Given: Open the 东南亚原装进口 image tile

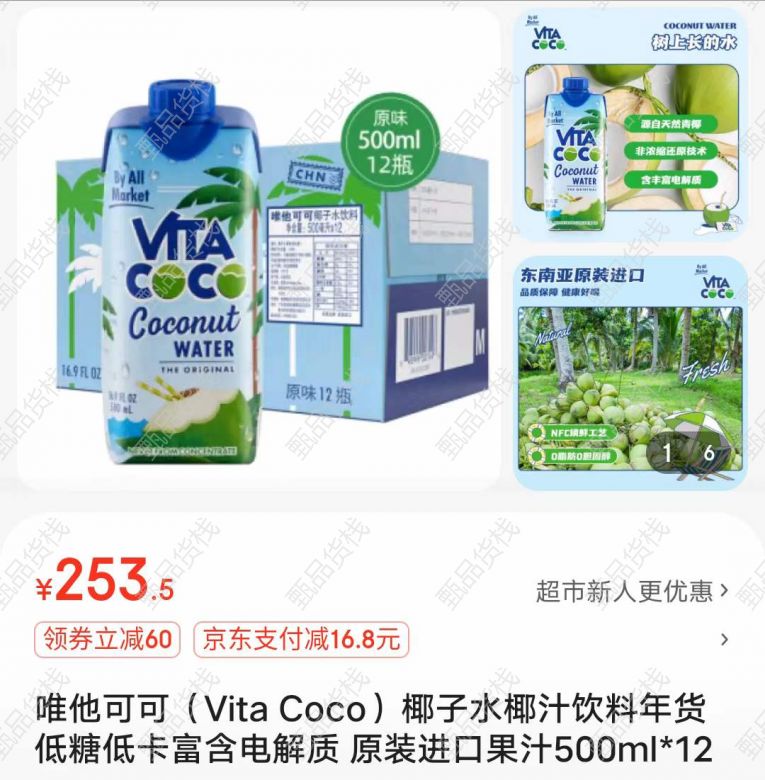Looking at the screenshot, I should click(630, 372).
